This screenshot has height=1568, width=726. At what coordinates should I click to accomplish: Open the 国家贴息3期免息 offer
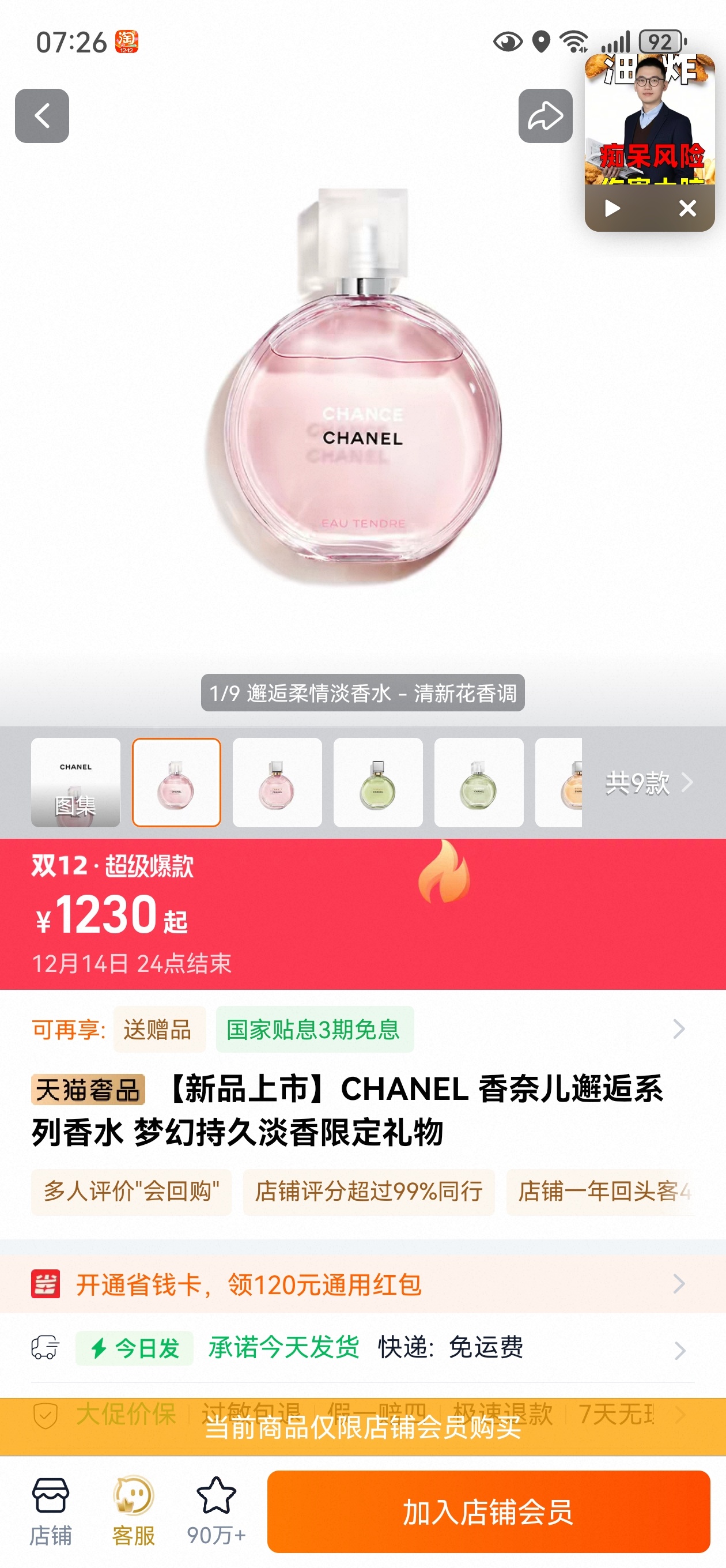(x=314, y=1030)
